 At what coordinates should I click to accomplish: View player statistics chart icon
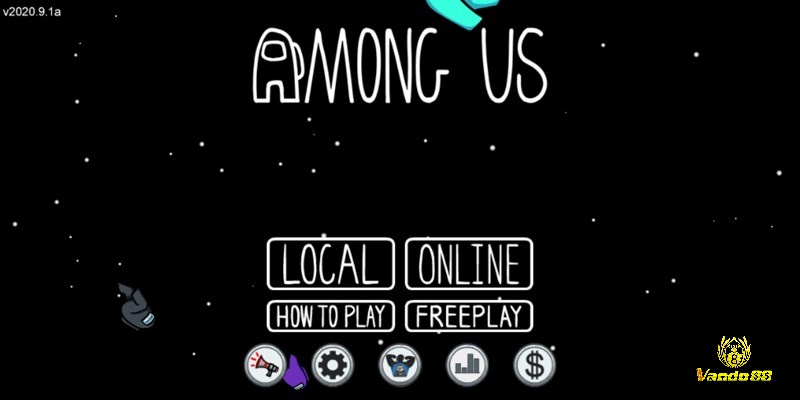pyautogui.click(x=467, y=365)
